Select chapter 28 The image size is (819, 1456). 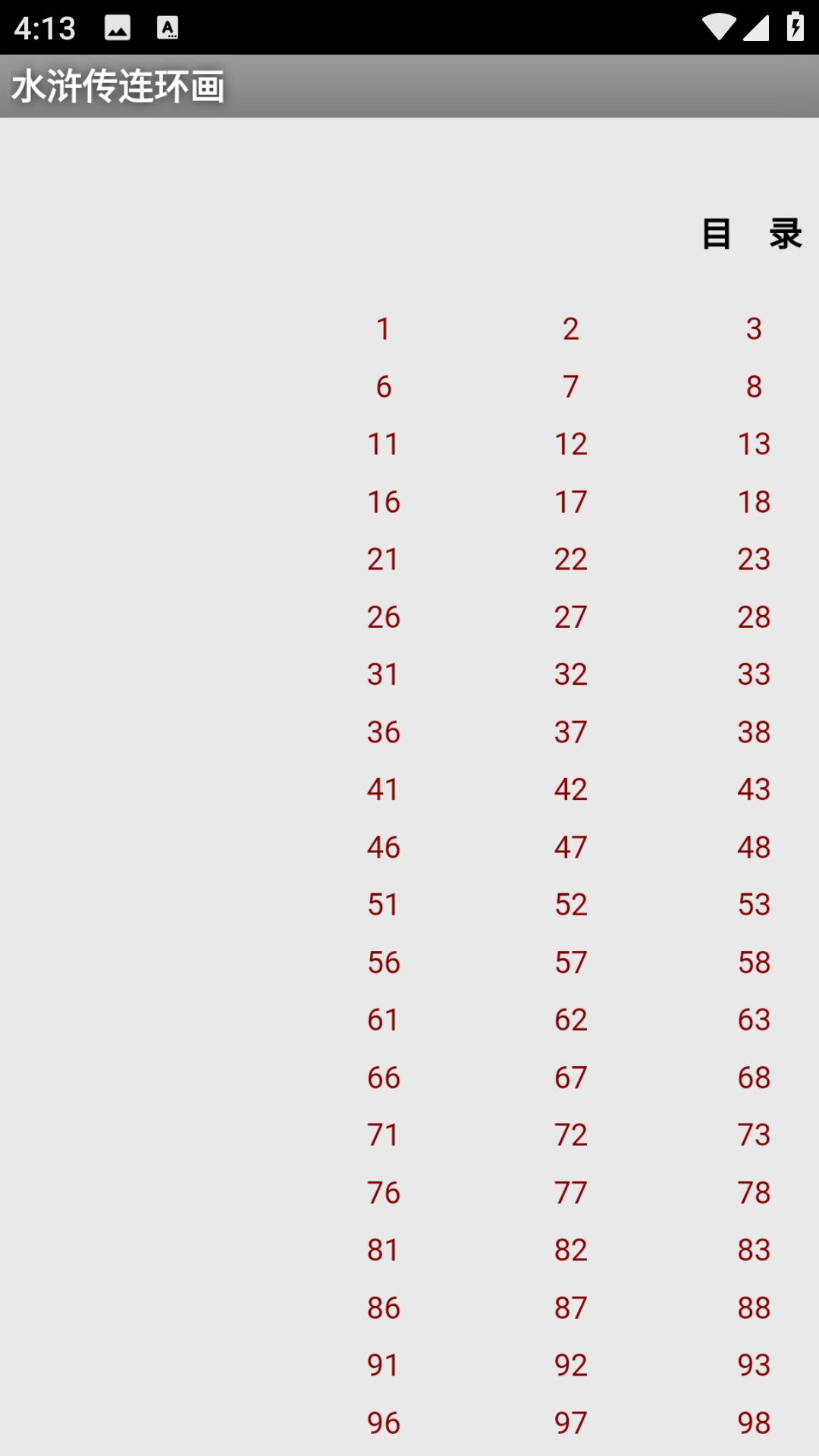(754, 617)
